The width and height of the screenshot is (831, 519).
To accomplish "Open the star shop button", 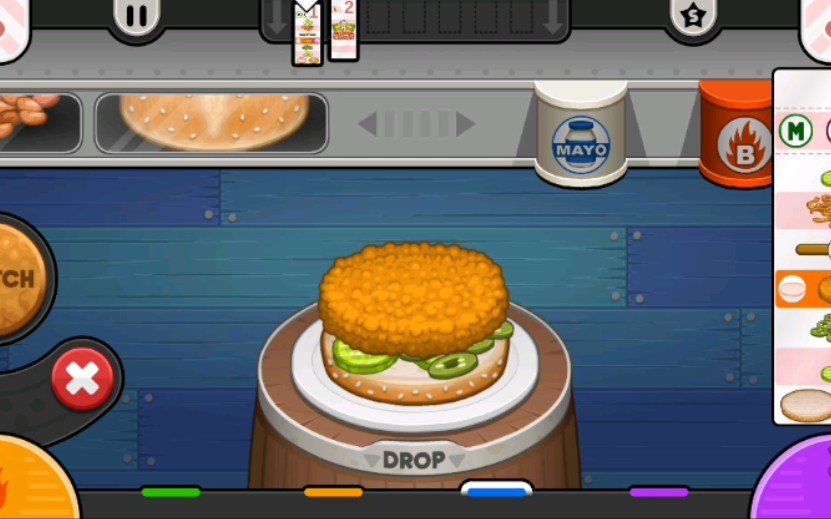I will (692, 17).
